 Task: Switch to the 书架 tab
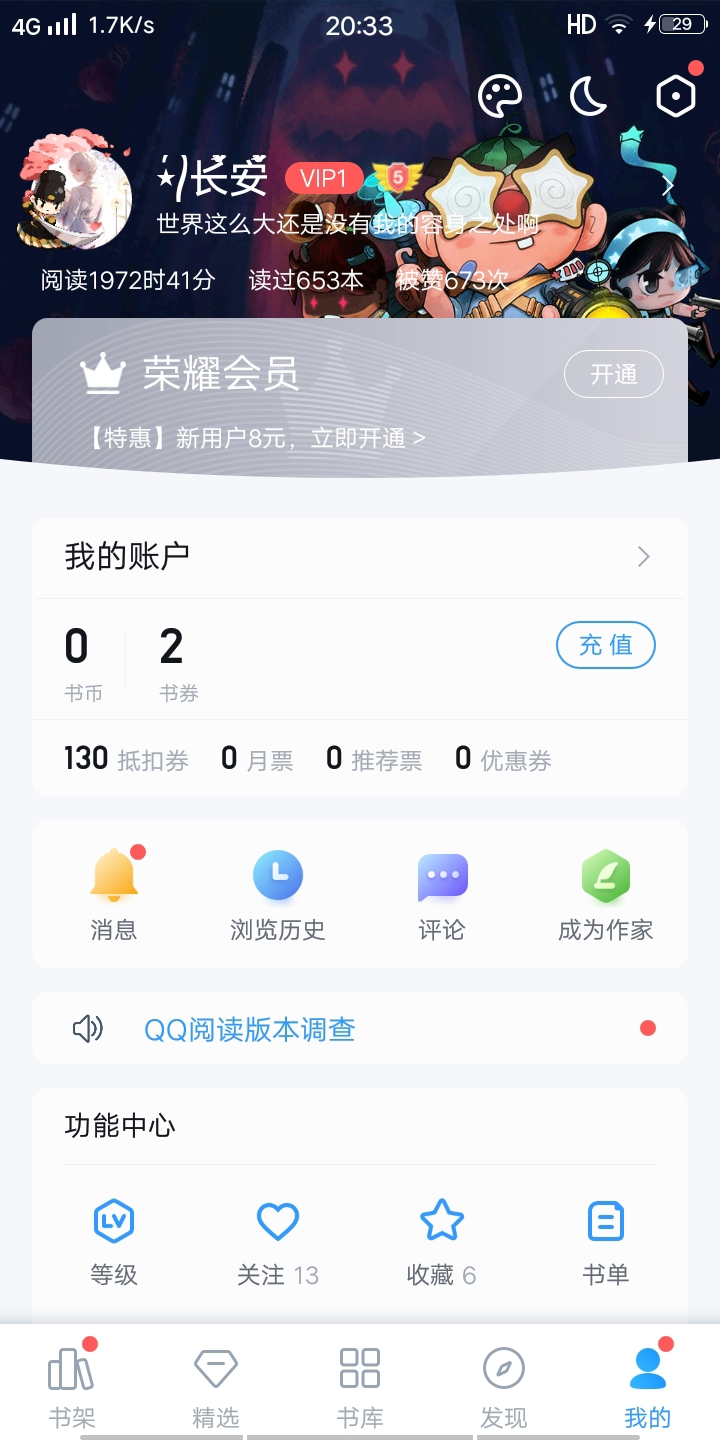(72, 1385)
